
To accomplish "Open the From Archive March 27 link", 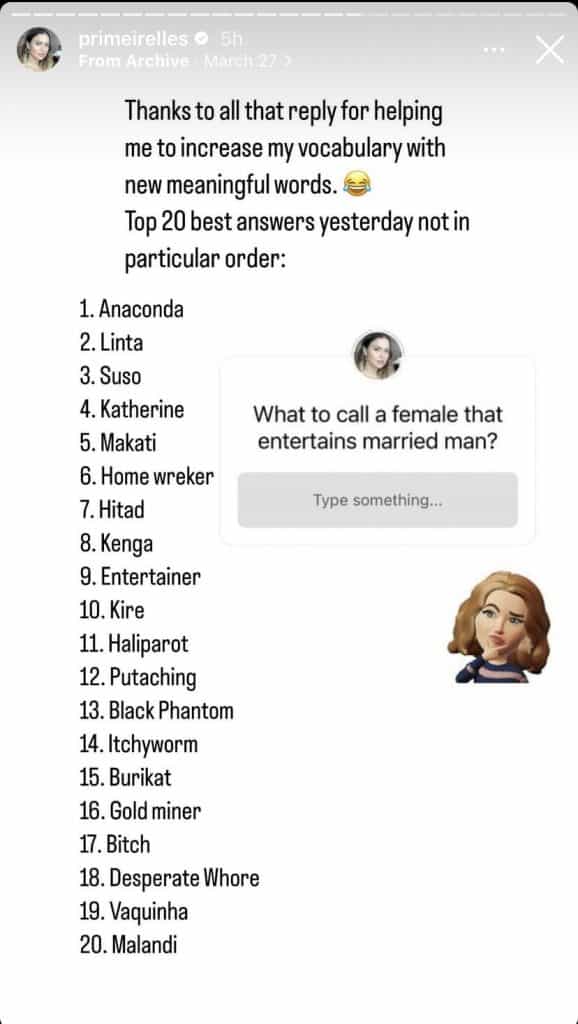I will 185,62.
